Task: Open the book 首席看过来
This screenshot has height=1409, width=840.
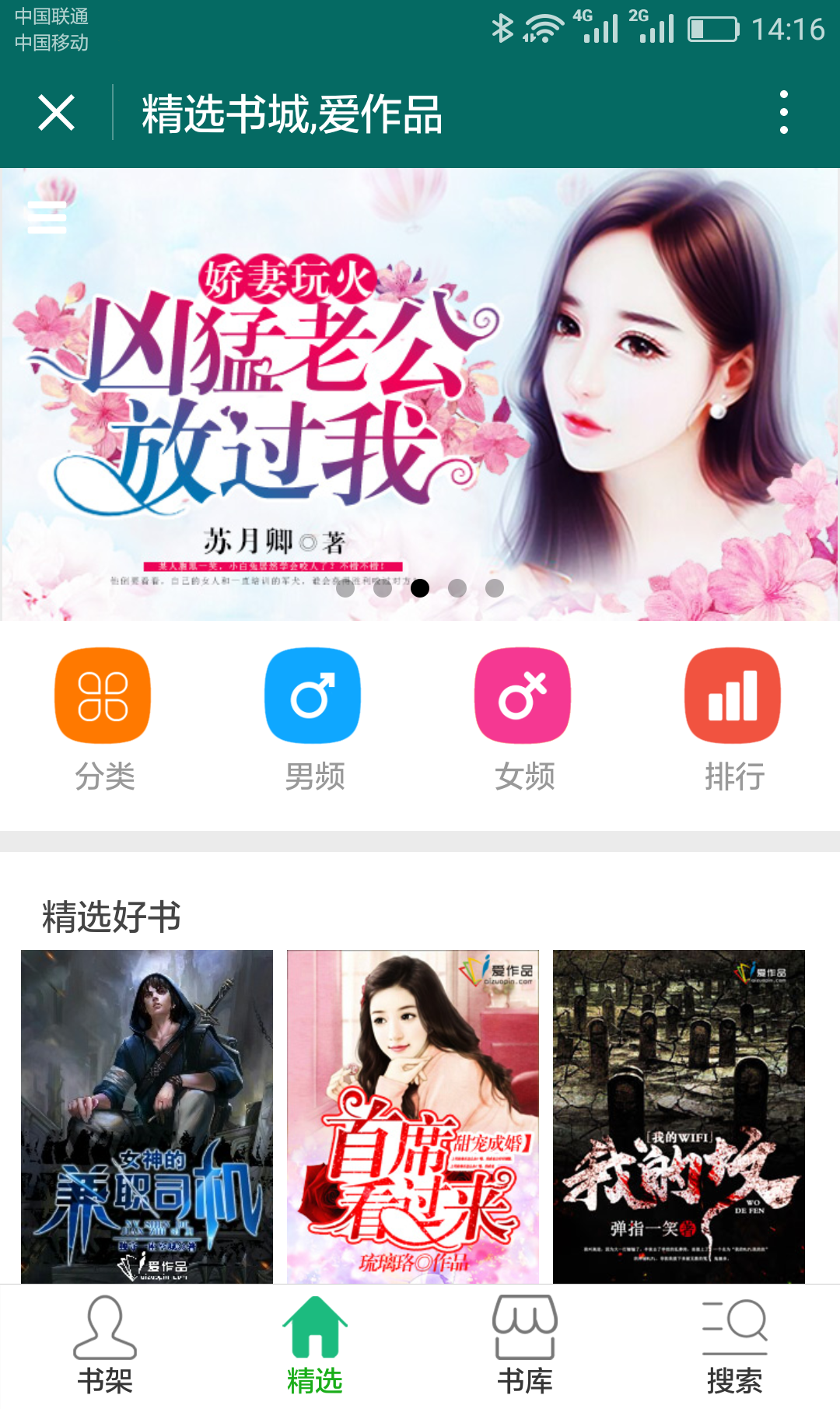Action: point(413,1116)
